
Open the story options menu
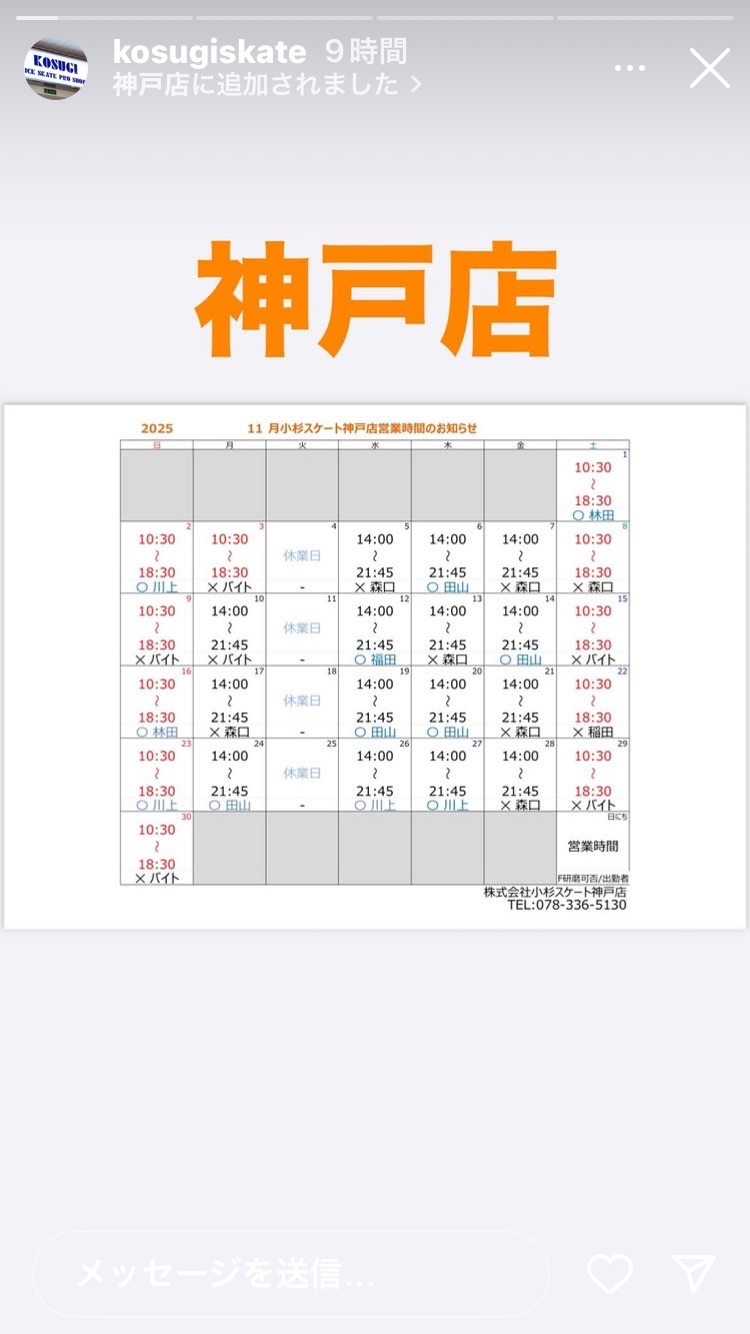[x=630, y=69]
